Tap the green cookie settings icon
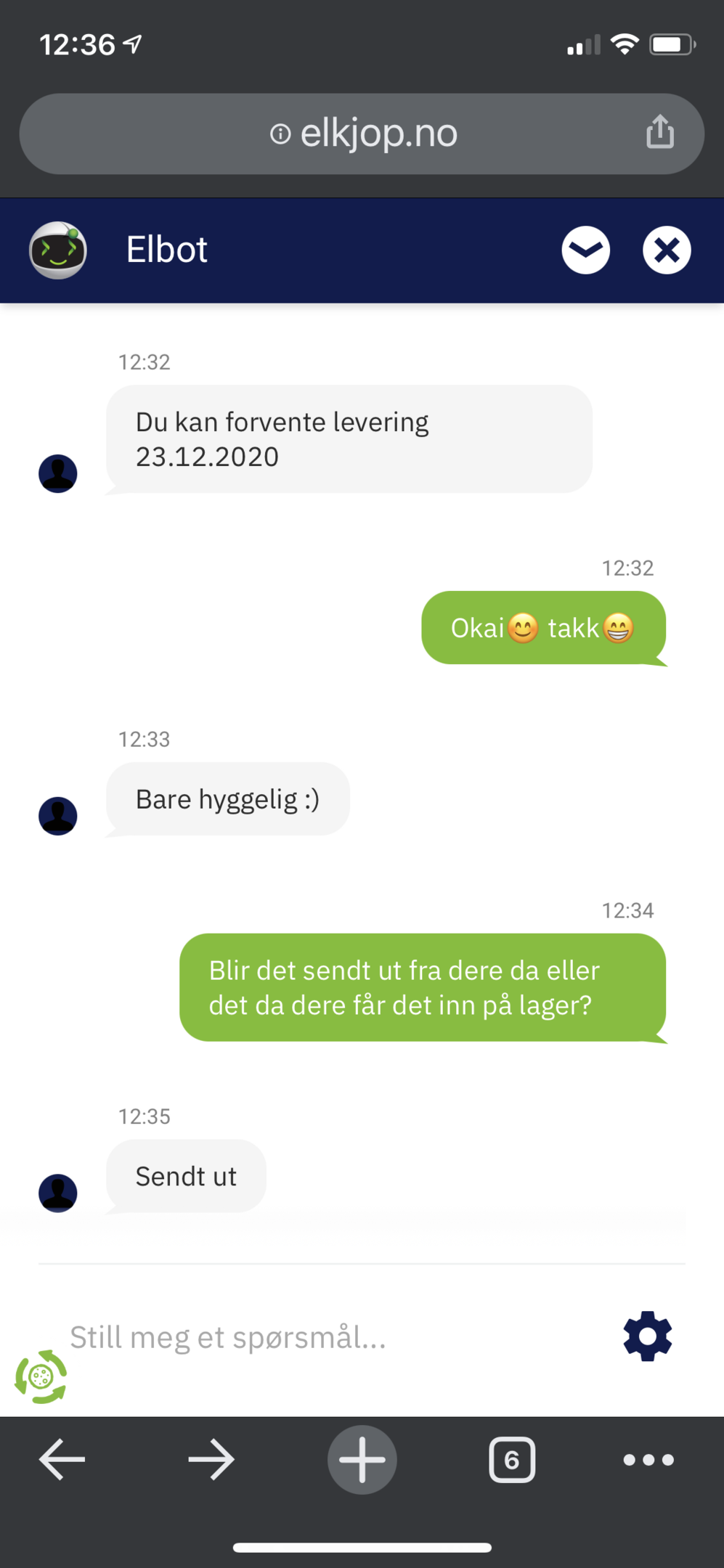Viewport: 724px width, 1568px height. tap(41, 1376)
